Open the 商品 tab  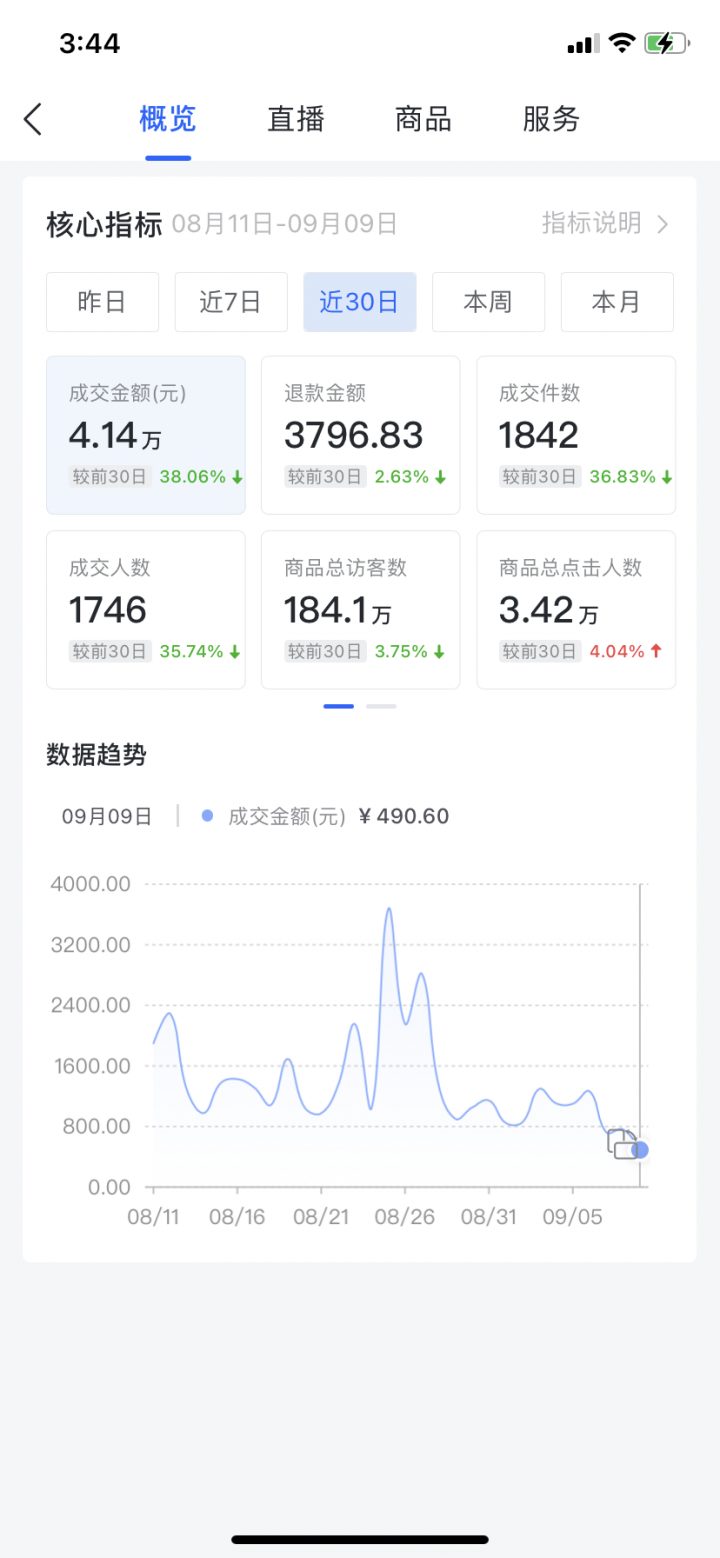(x=423, y=118)
